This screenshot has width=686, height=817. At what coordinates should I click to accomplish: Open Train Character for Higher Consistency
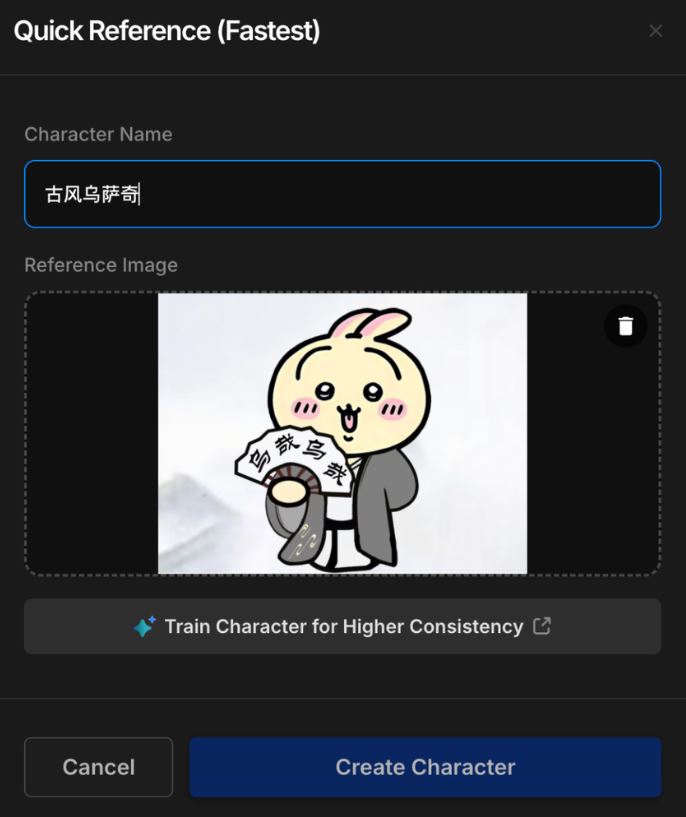[342, 626]
